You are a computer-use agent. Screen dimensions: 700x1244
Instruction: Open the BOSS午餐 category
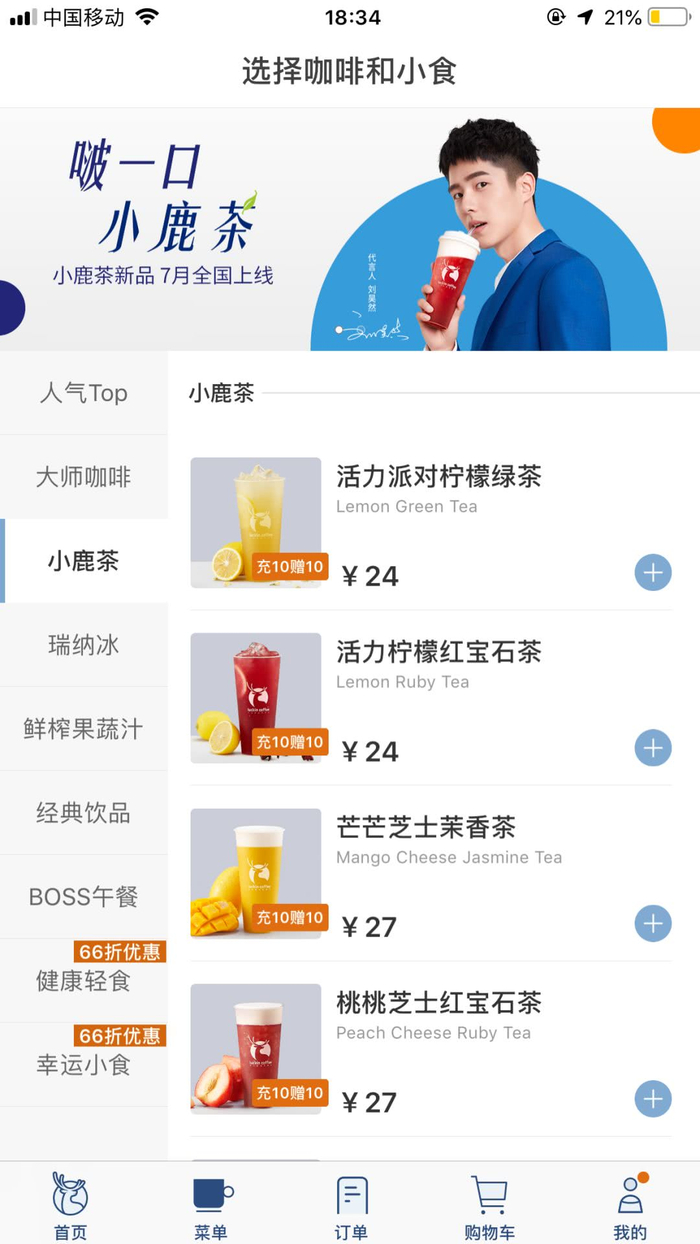tap(84, 897)
